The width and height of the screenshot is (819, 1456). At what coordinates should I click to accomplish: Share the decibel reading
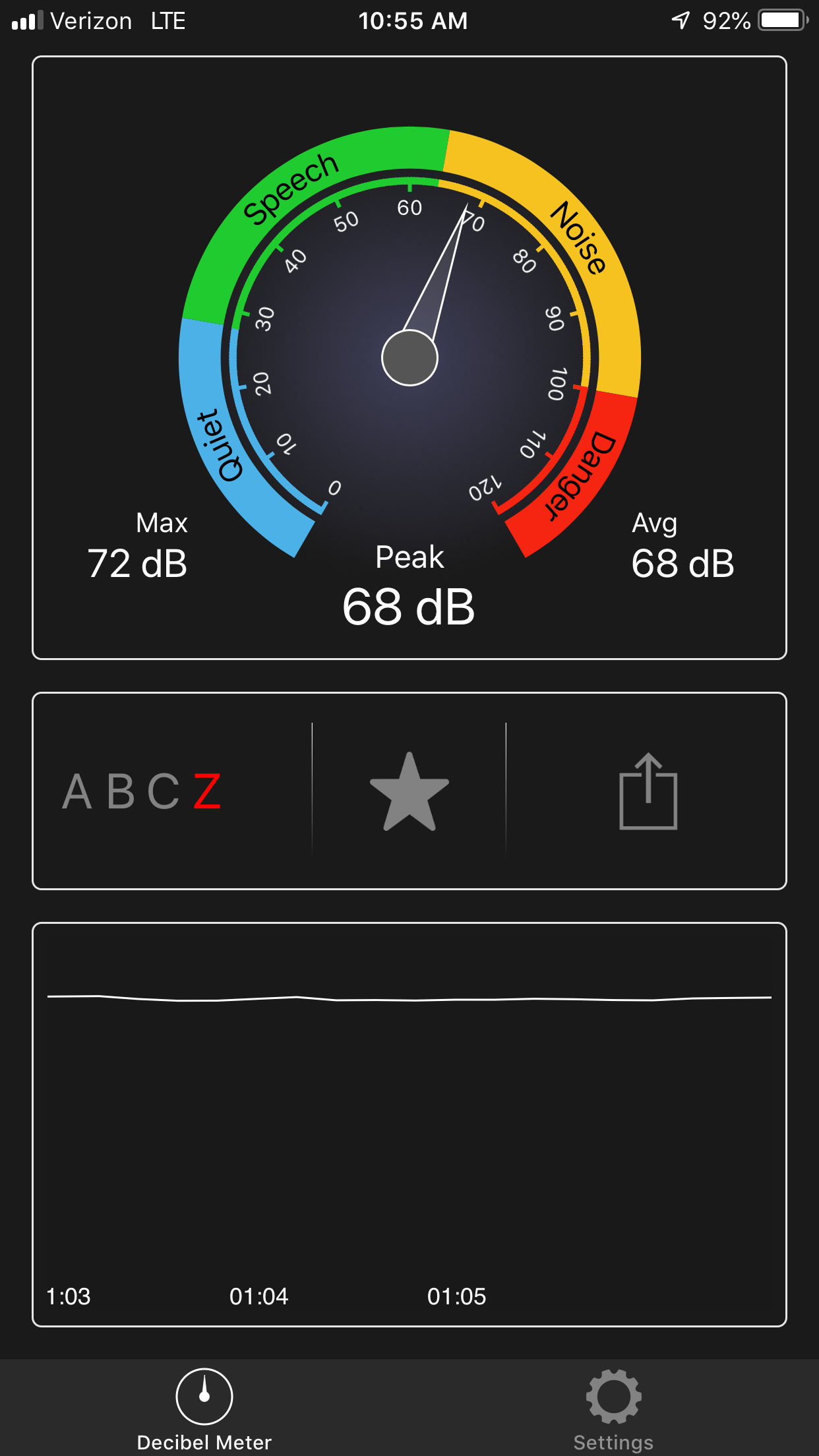[x=648, y=791]
